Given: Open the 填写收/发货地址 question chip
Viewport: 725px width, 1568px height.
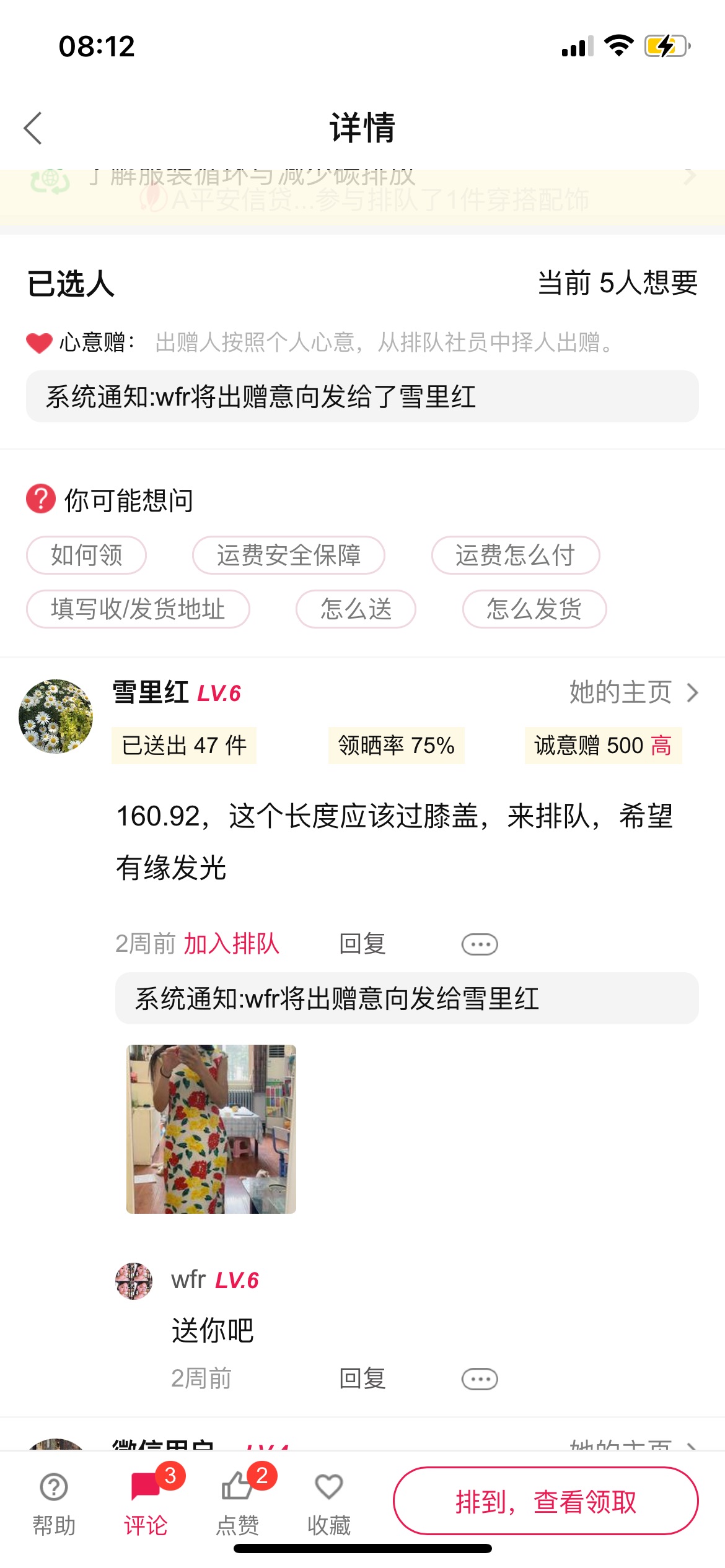Looking at the screenshot, I should [x=138, y=609].
